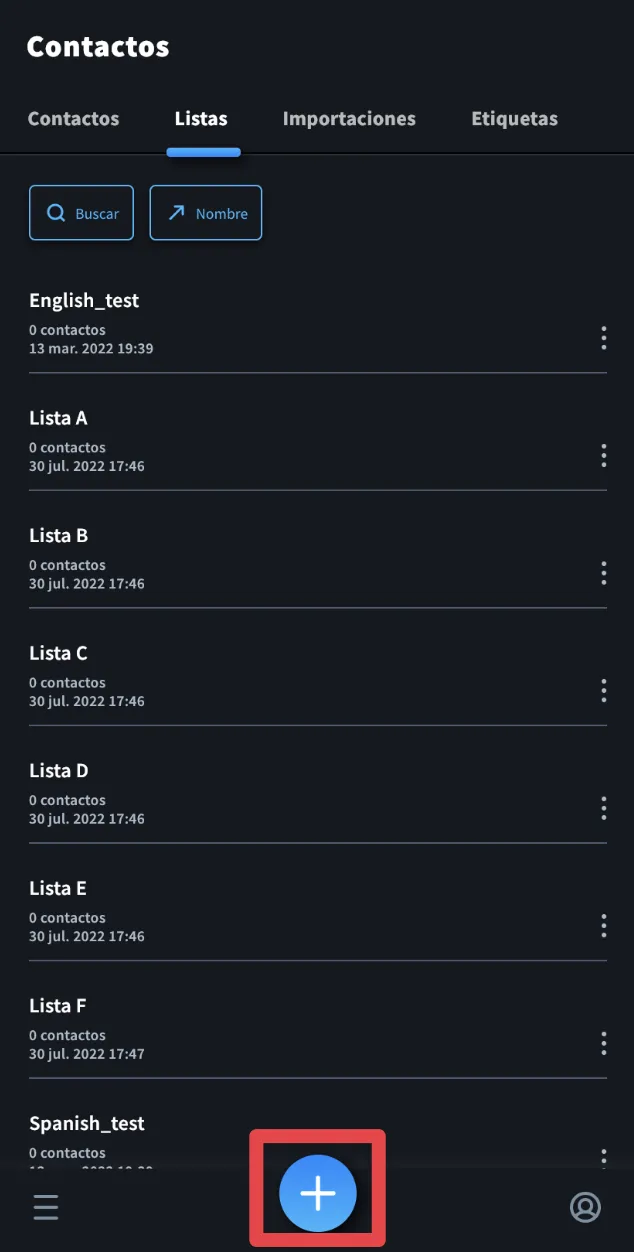Open the hamburger menu button
Viewport: 634px width, 1252px height.
pyautogui.click(x=46, y=1207)
